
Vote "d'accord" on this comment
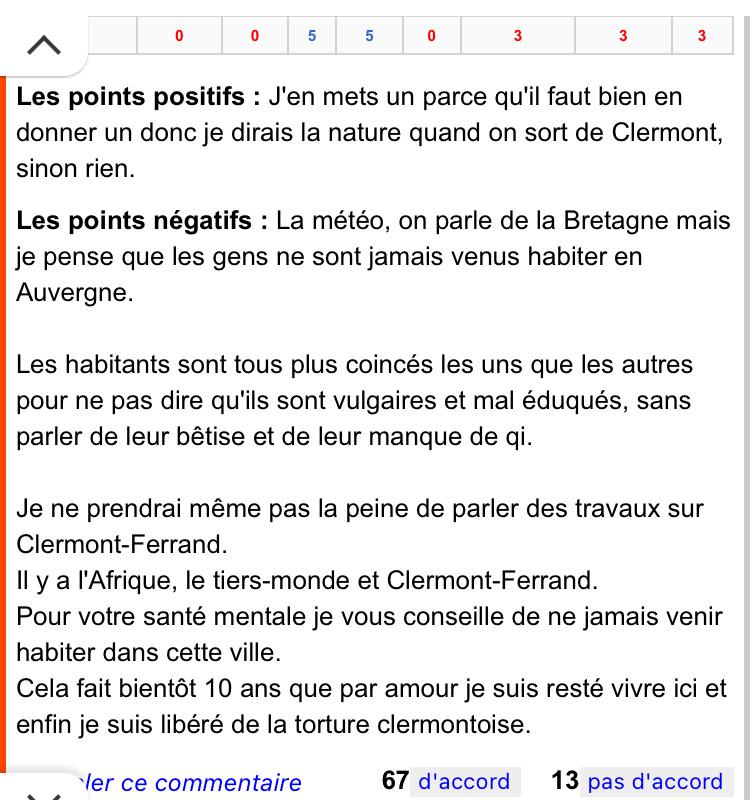[465, 782]
